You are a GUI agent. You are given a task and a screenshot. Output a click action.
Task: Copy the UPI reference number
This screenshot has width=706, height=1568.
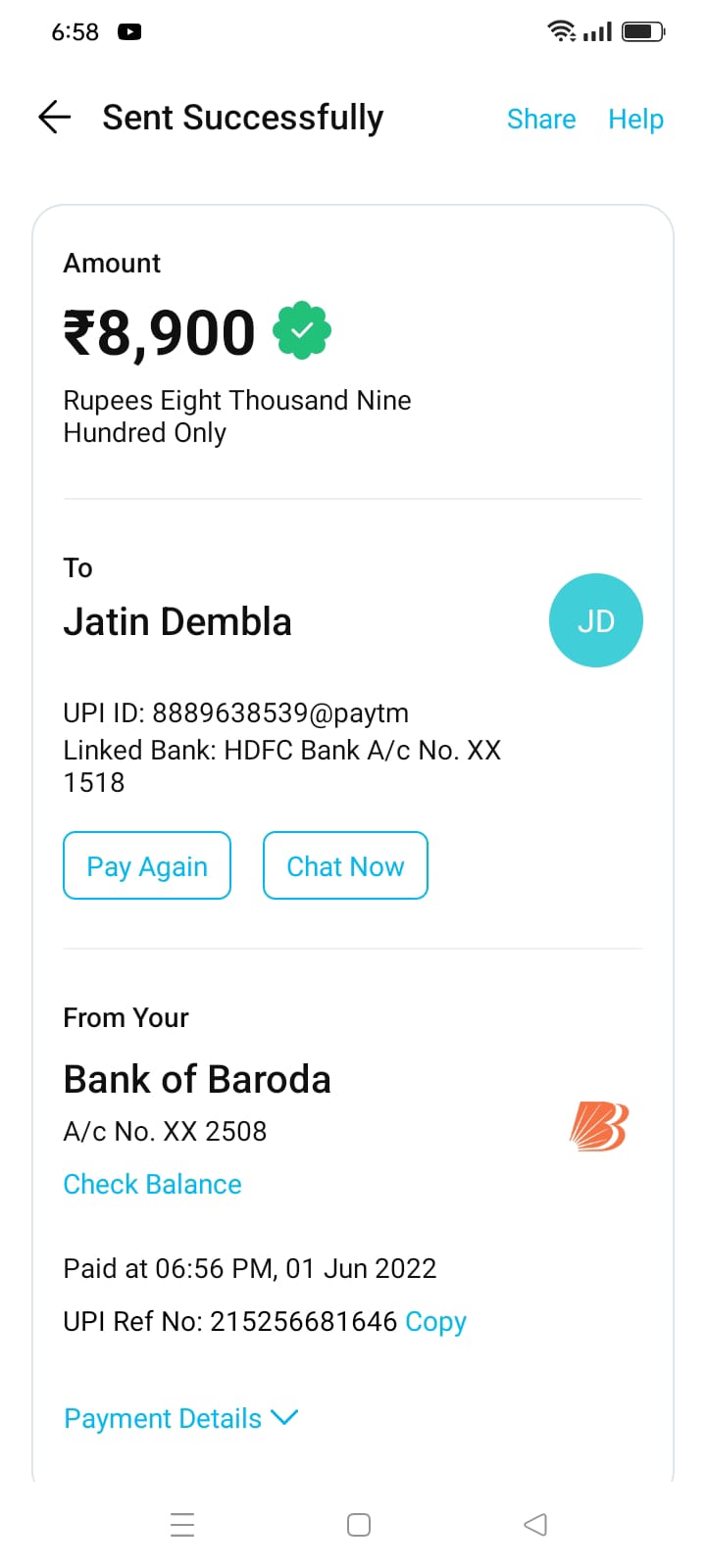pos(435,1321)
